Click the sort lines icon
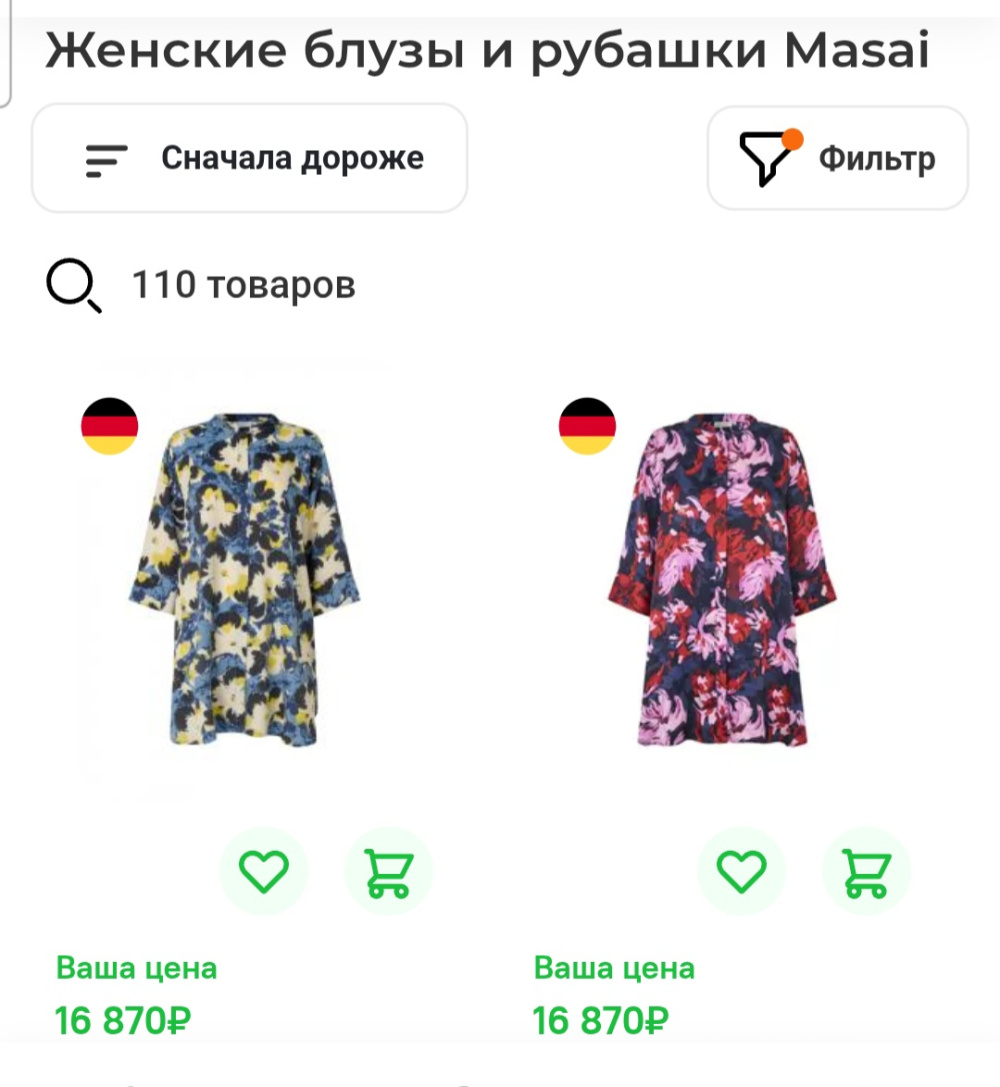Viewport: 1000px width, 1087px height. tap(107, 158)
